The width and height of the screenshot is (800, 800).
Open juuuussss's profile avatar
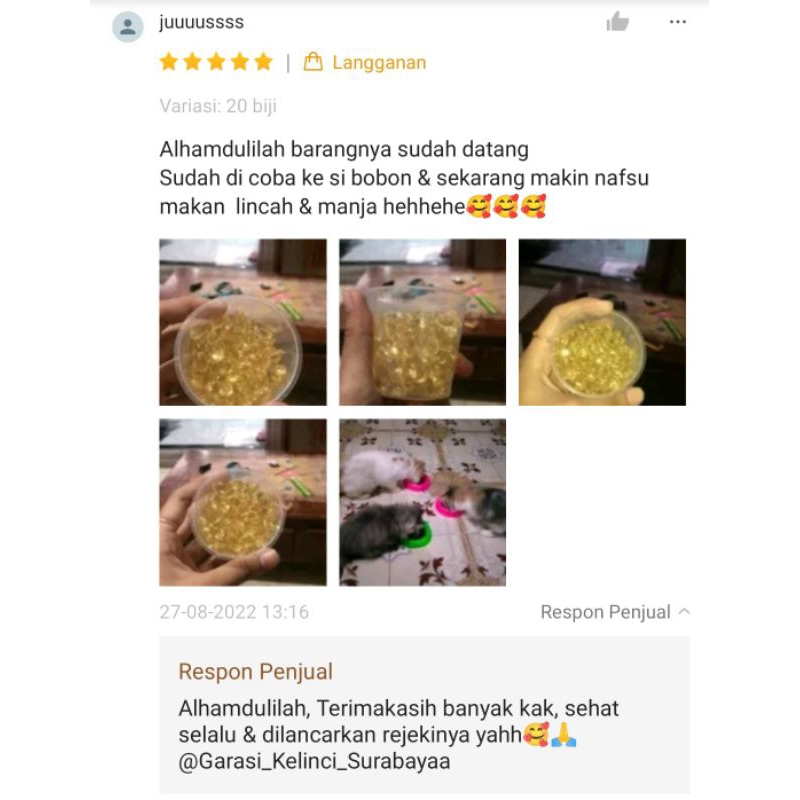tap(128, 27)
